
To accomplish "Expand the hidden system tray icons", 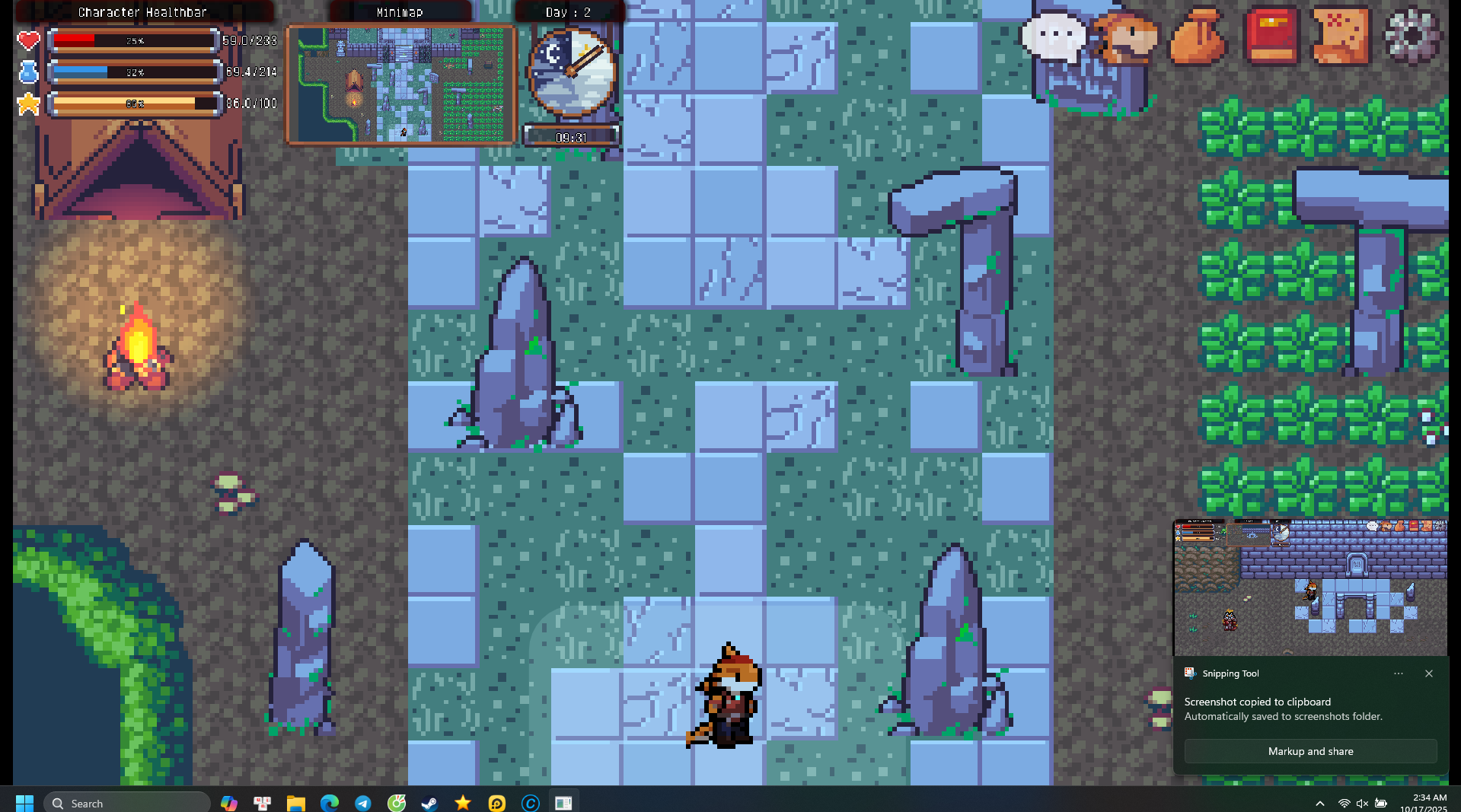I will pos(1320,803).
